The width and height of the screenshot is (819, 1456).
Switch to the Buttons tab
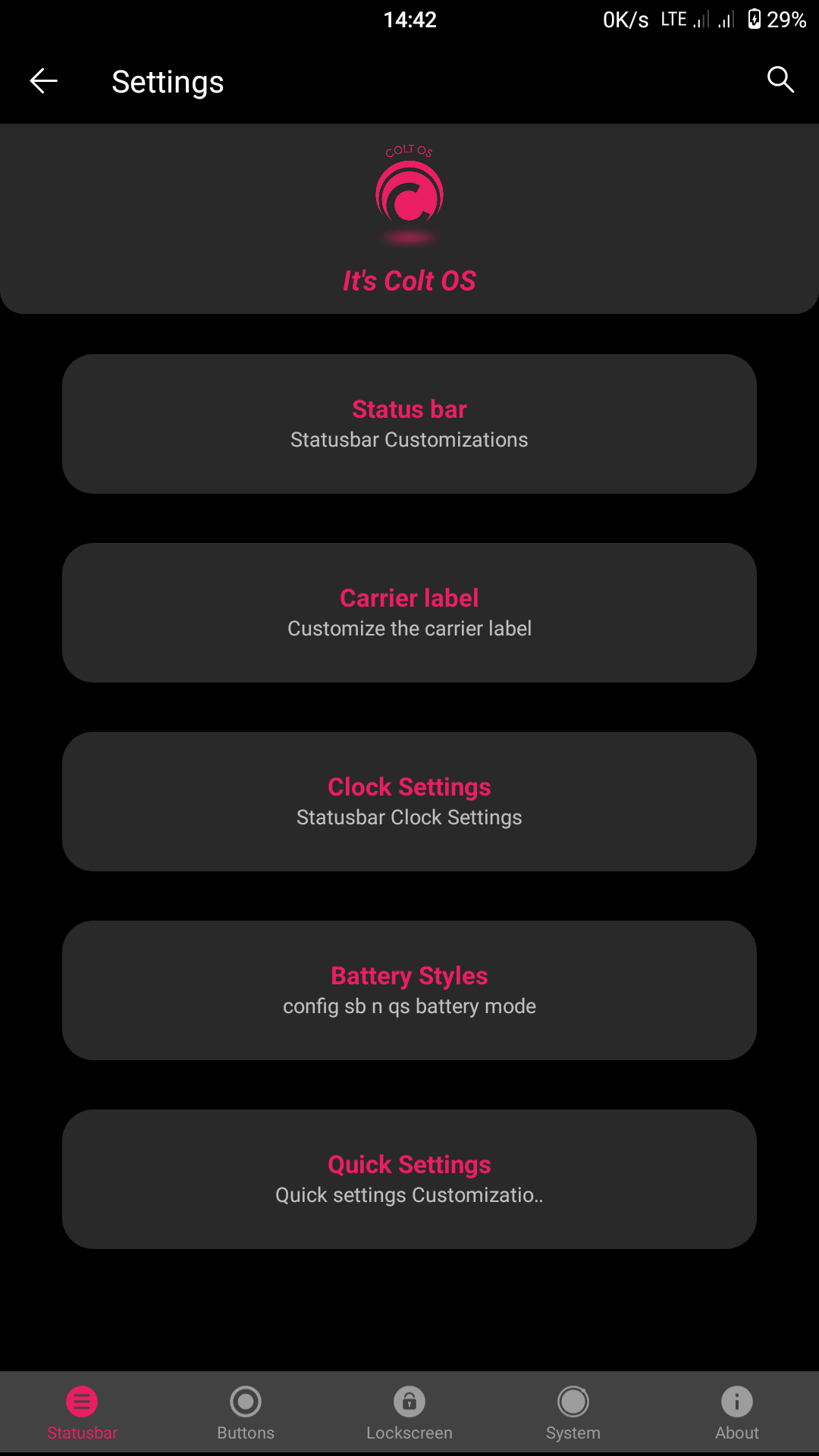[246, 1413]
